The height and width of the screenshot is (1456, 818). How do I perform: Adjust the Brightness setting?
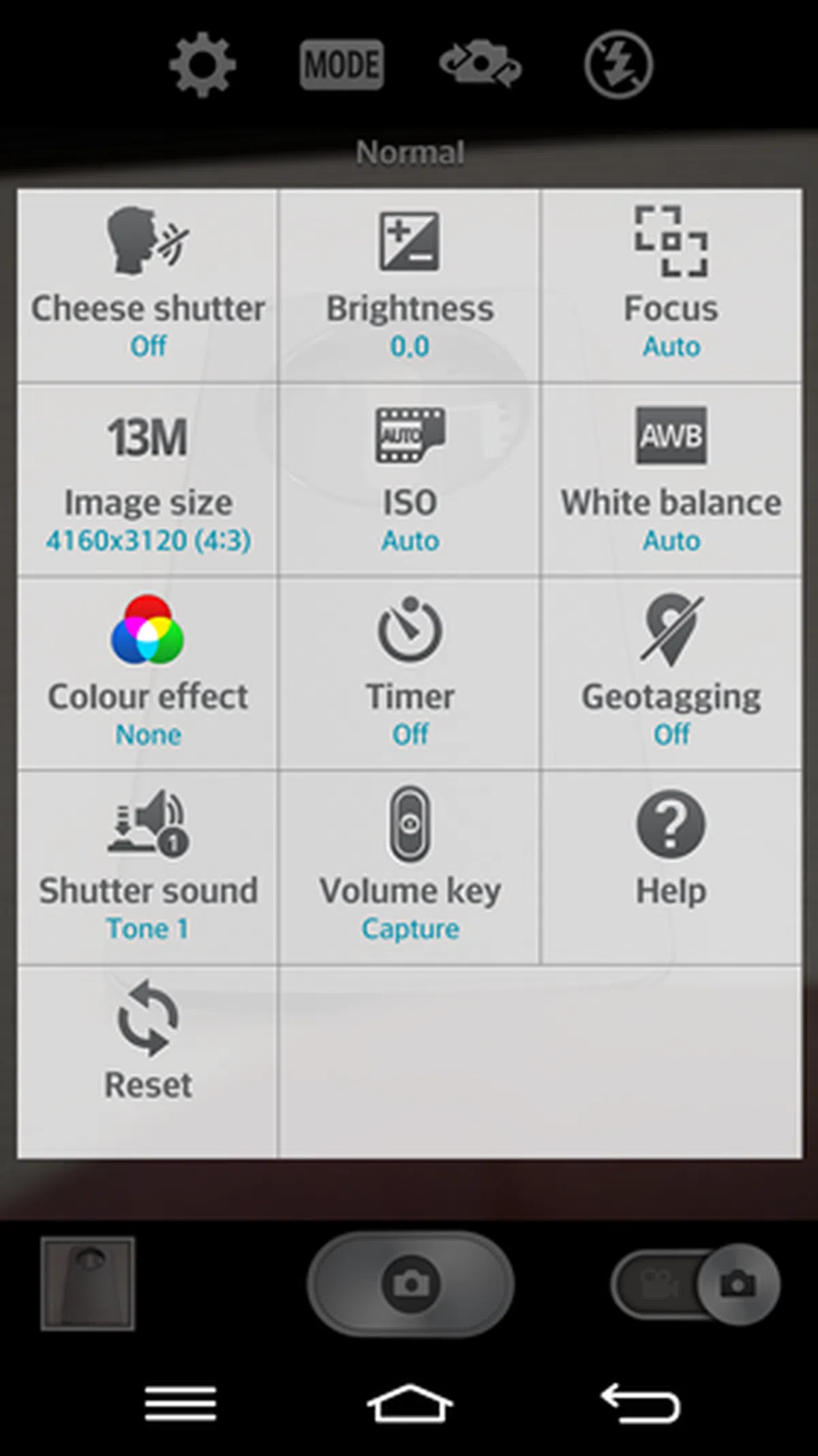(x=410, y=286)
